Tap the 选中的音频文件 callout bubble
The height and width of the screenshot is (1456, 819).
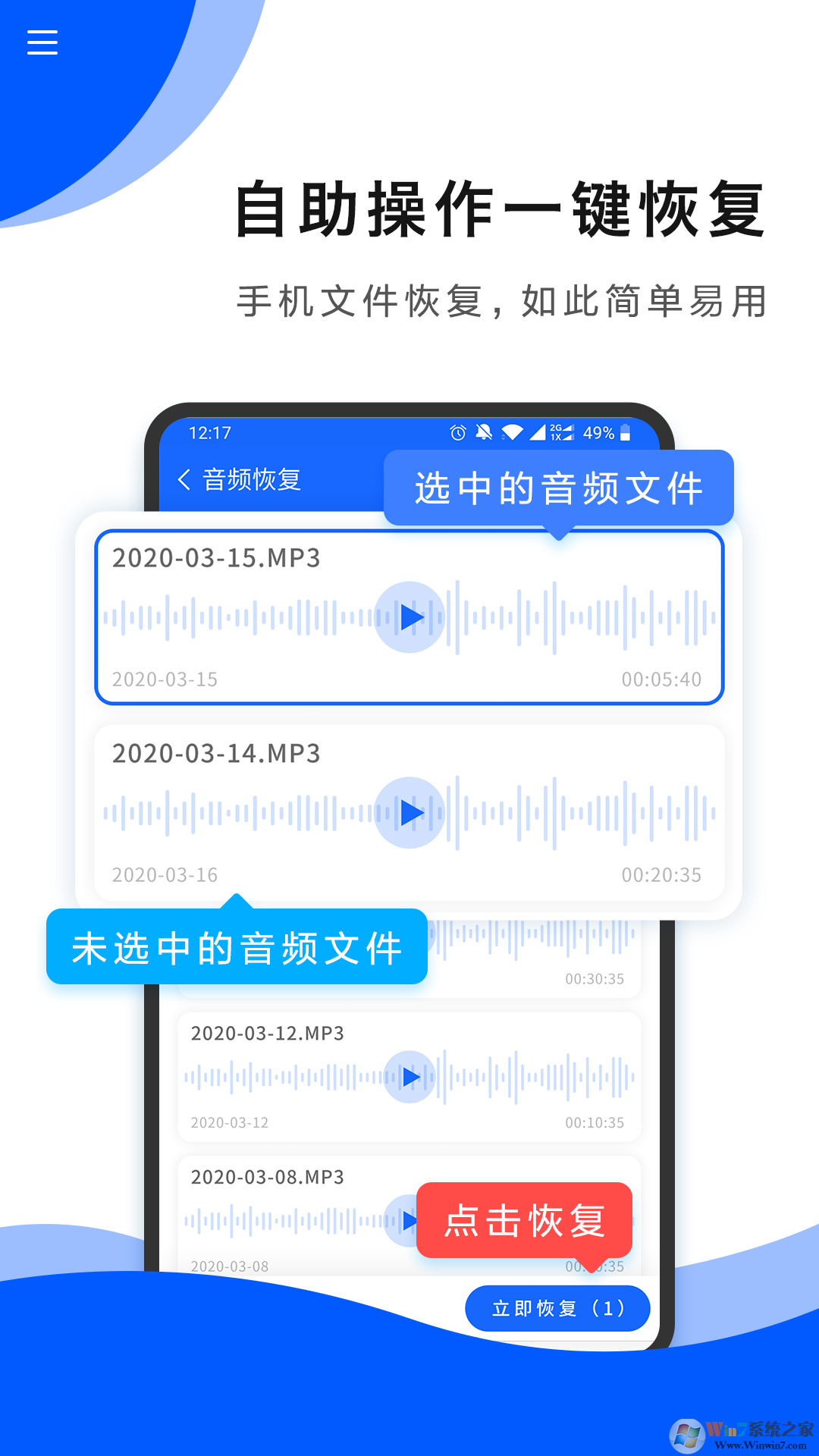pyautogui.click(x=559, y=488)
